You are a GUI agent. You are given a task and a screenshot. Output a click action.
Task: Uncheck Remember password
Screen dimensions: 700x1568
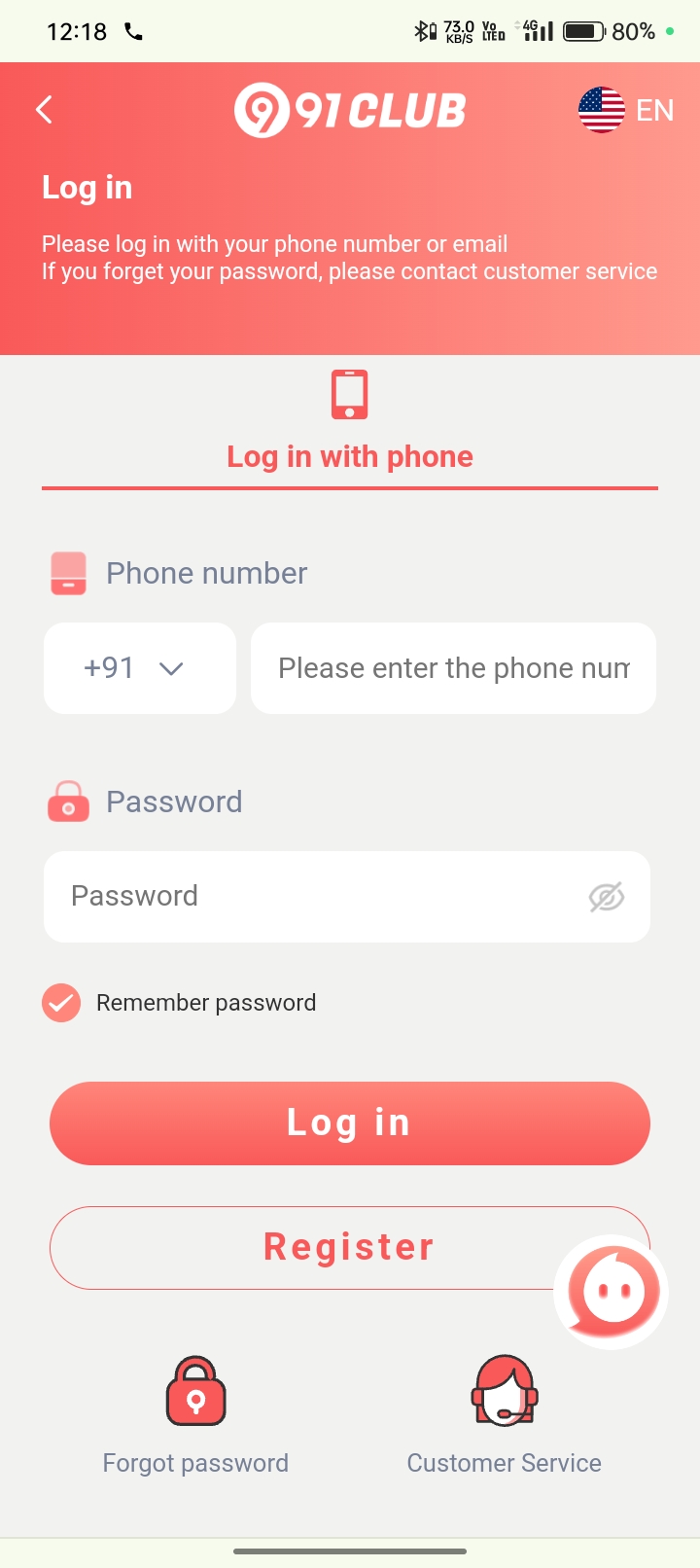[x=61, y=1003]
